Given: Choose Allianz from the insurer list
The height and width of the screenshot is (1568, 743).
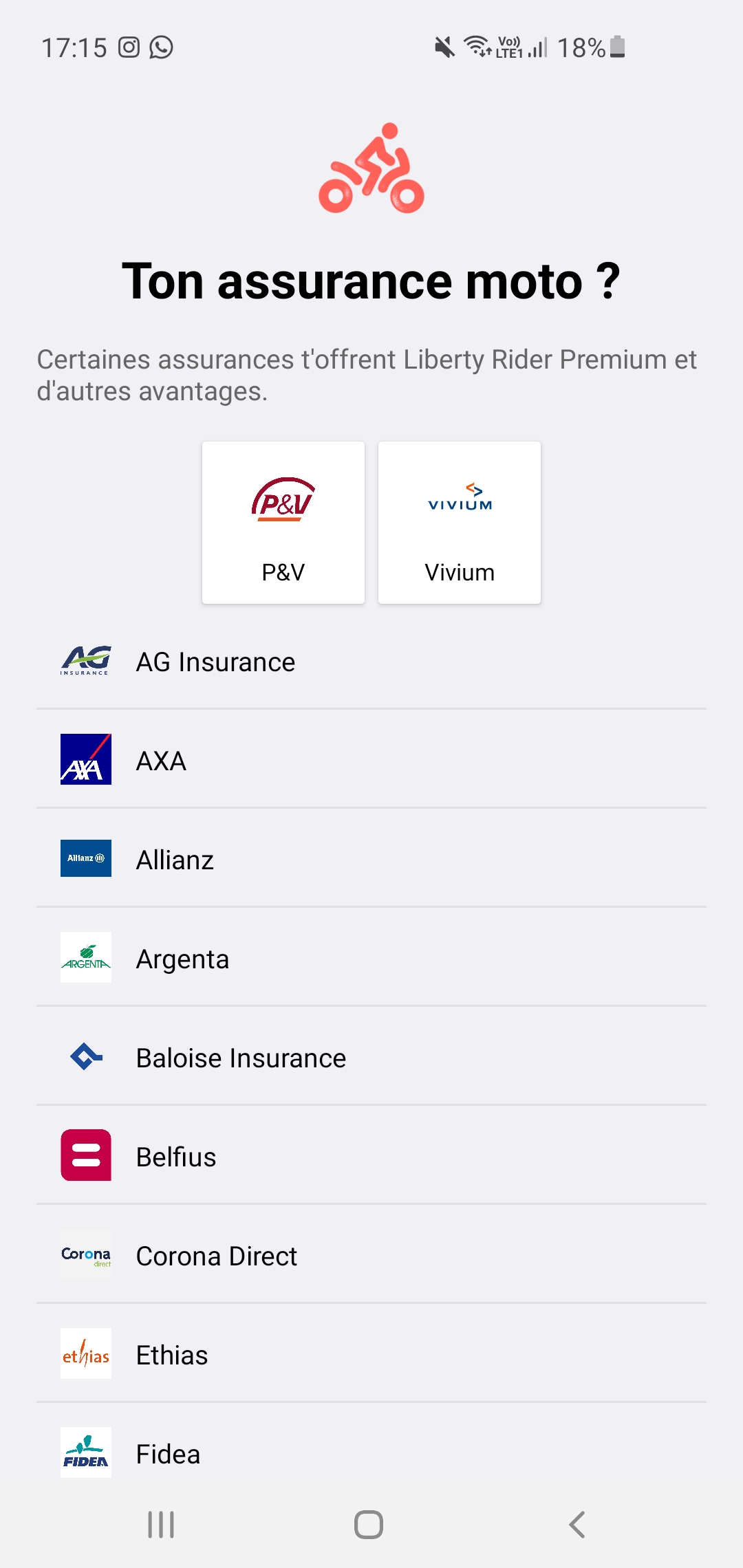Looking at the screenshot, I should [371, 860].
